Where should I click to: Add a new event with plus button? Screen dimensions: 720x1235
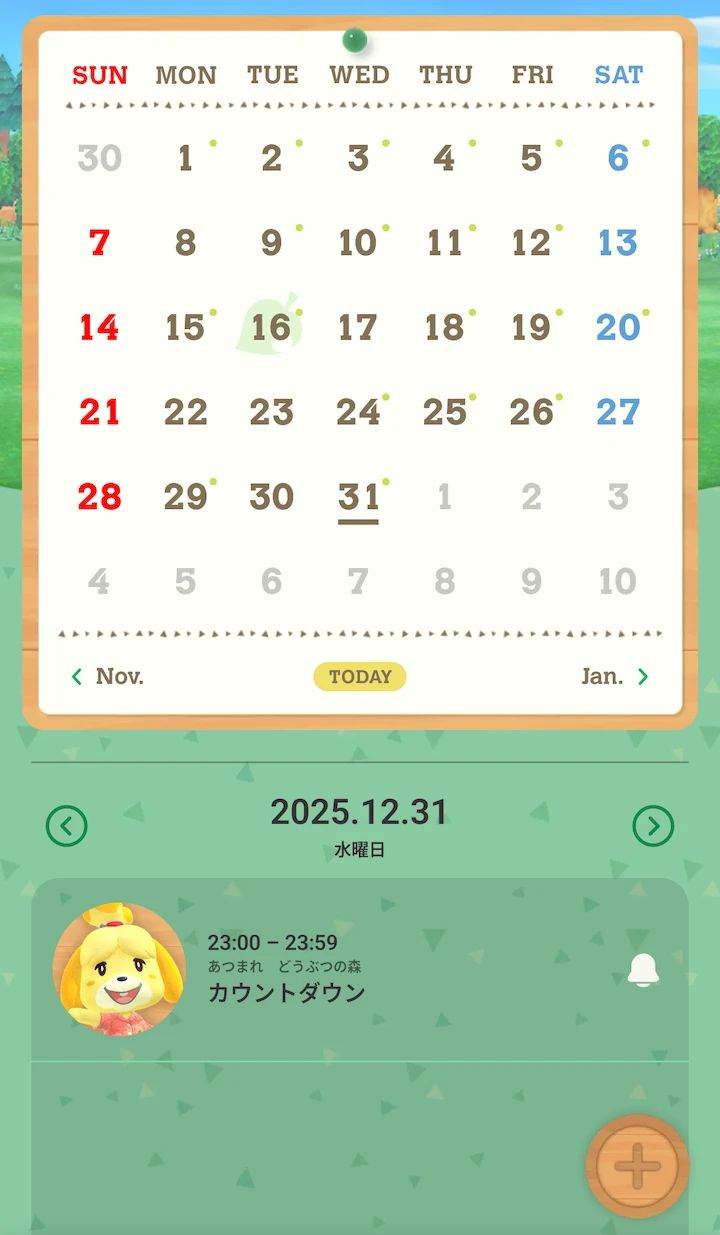637,1166
